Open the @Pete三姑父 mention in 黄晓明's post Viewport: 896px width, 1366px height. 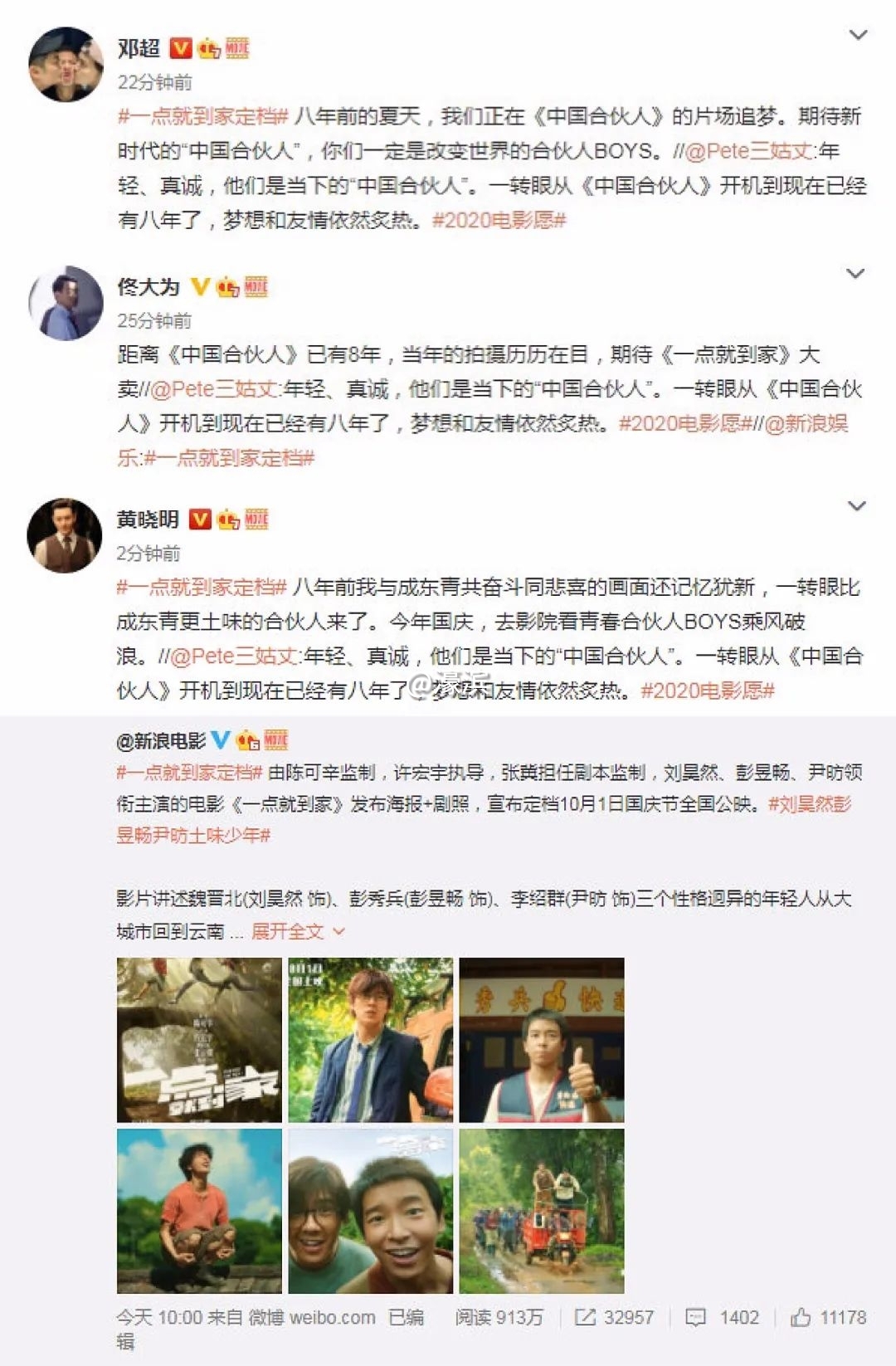tap(235, 656)
